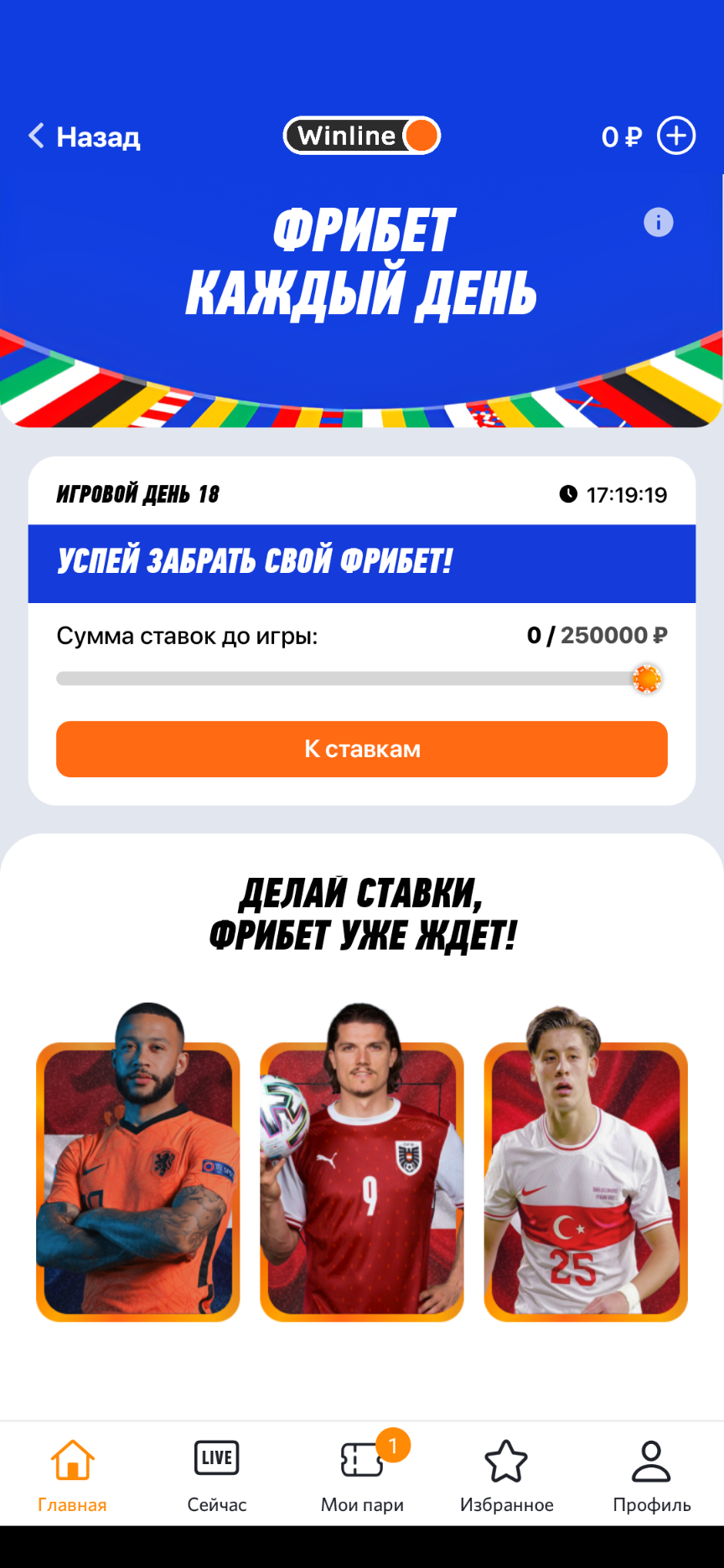Open the Профиль tab

coord(651,1476)
